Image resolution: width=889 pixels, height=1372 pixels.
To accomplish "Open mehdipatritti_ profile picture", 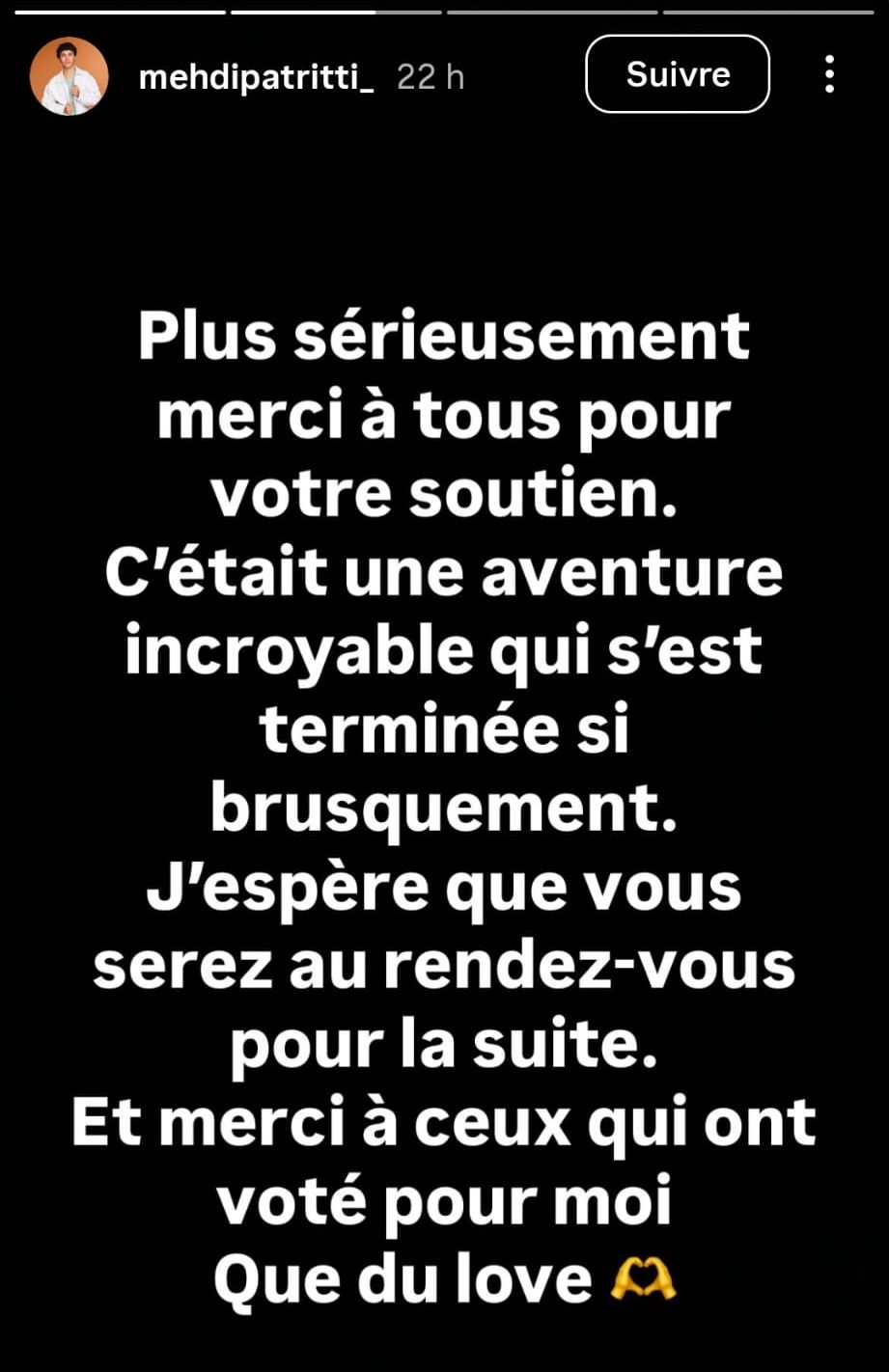I will (69, 77).
